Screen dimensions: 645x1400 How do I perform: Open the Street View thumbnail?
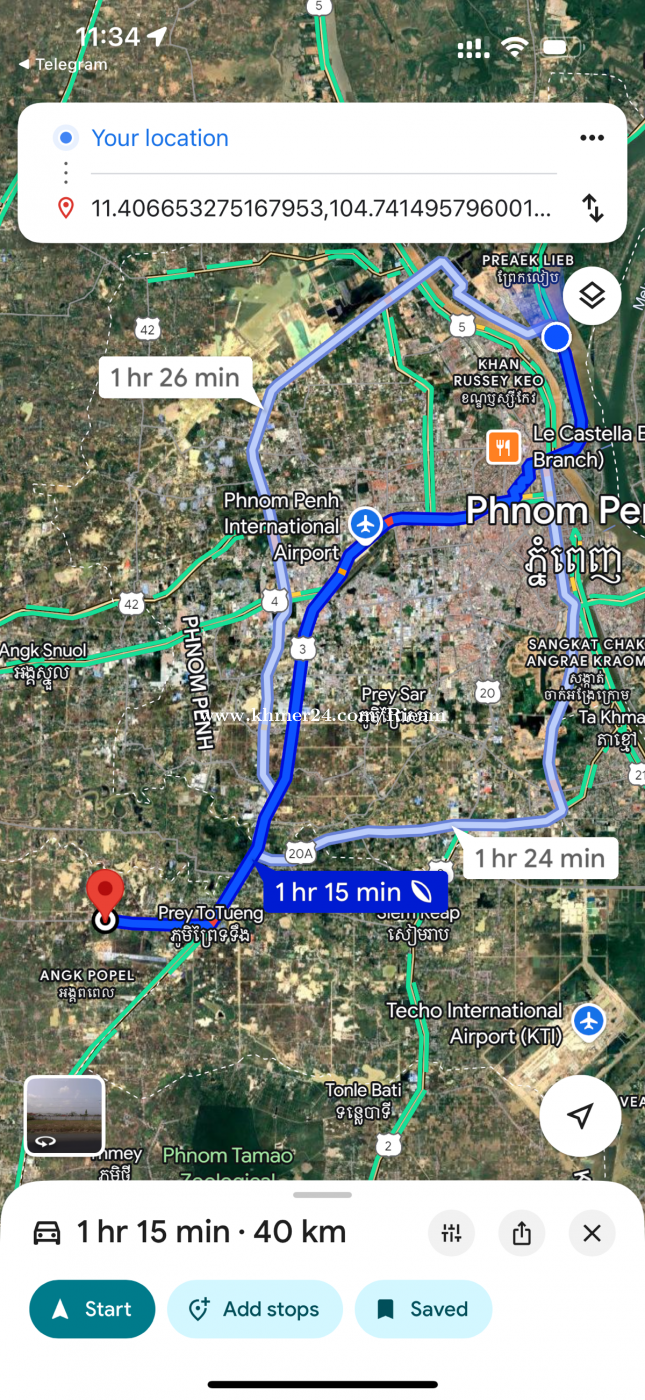[x=65, y=1115]
